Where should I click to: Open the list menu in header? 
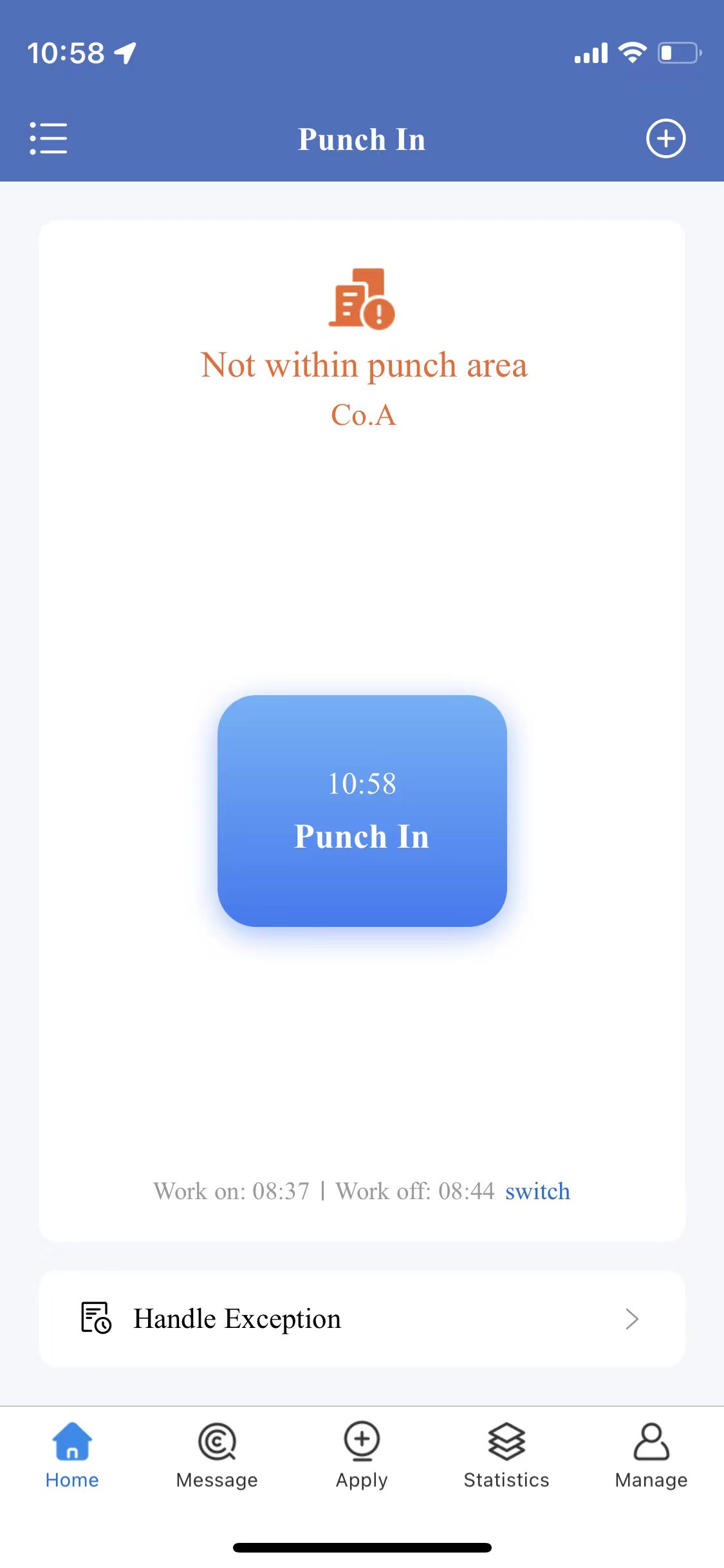coord(48,138)
